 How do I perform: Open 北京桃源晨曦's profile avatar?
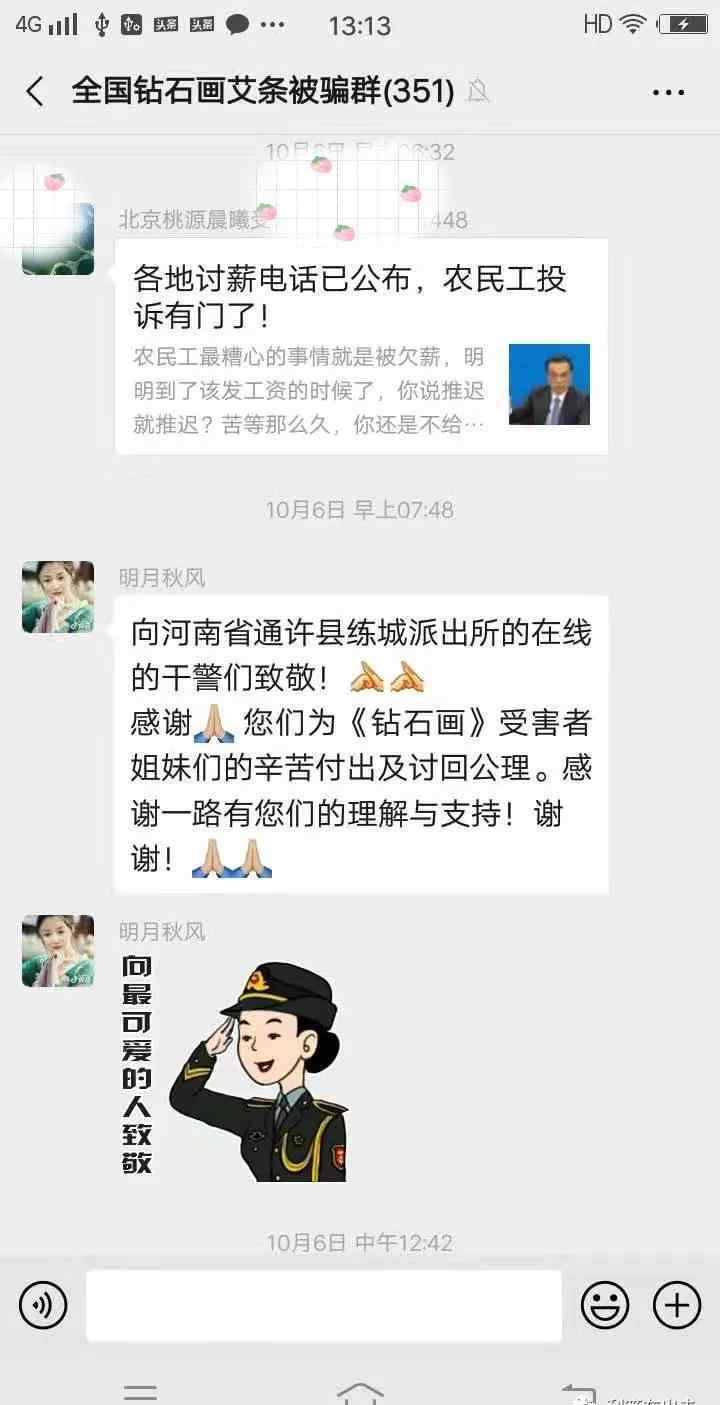[x=58, y=240]
